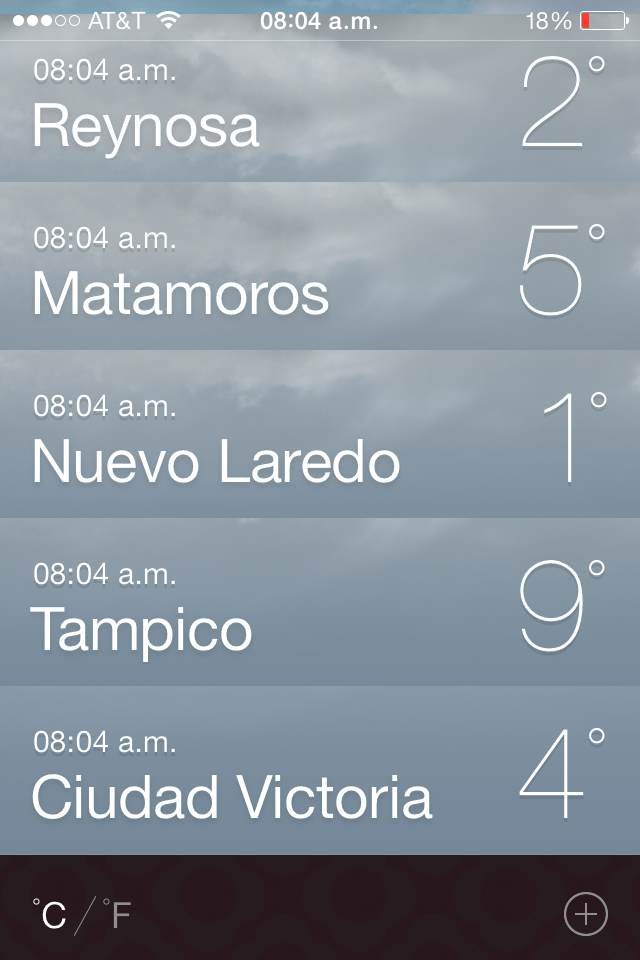This screenshot has width=640, height=960.
Task: Select the Nuevo Laredo city row
Action: [x=320, y=435]
